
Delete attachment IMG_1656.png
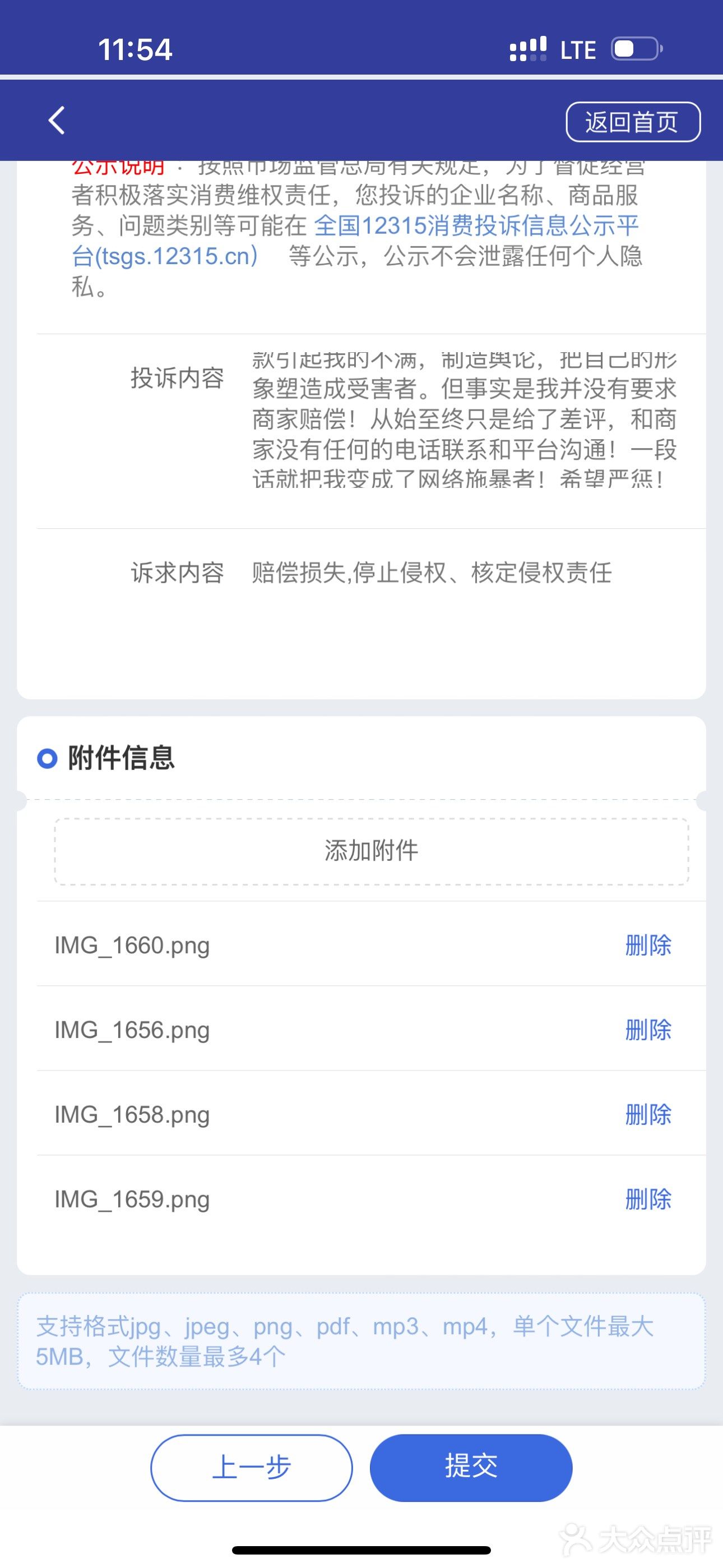(x=647, y=1031)
